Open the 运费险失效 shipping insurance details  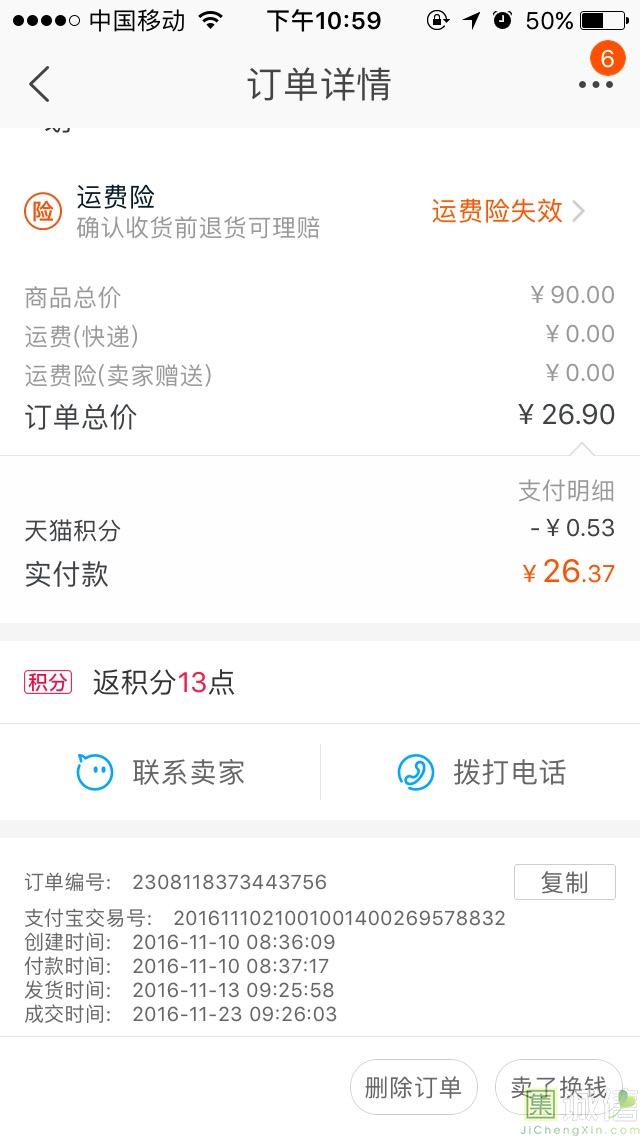point(507,211)
